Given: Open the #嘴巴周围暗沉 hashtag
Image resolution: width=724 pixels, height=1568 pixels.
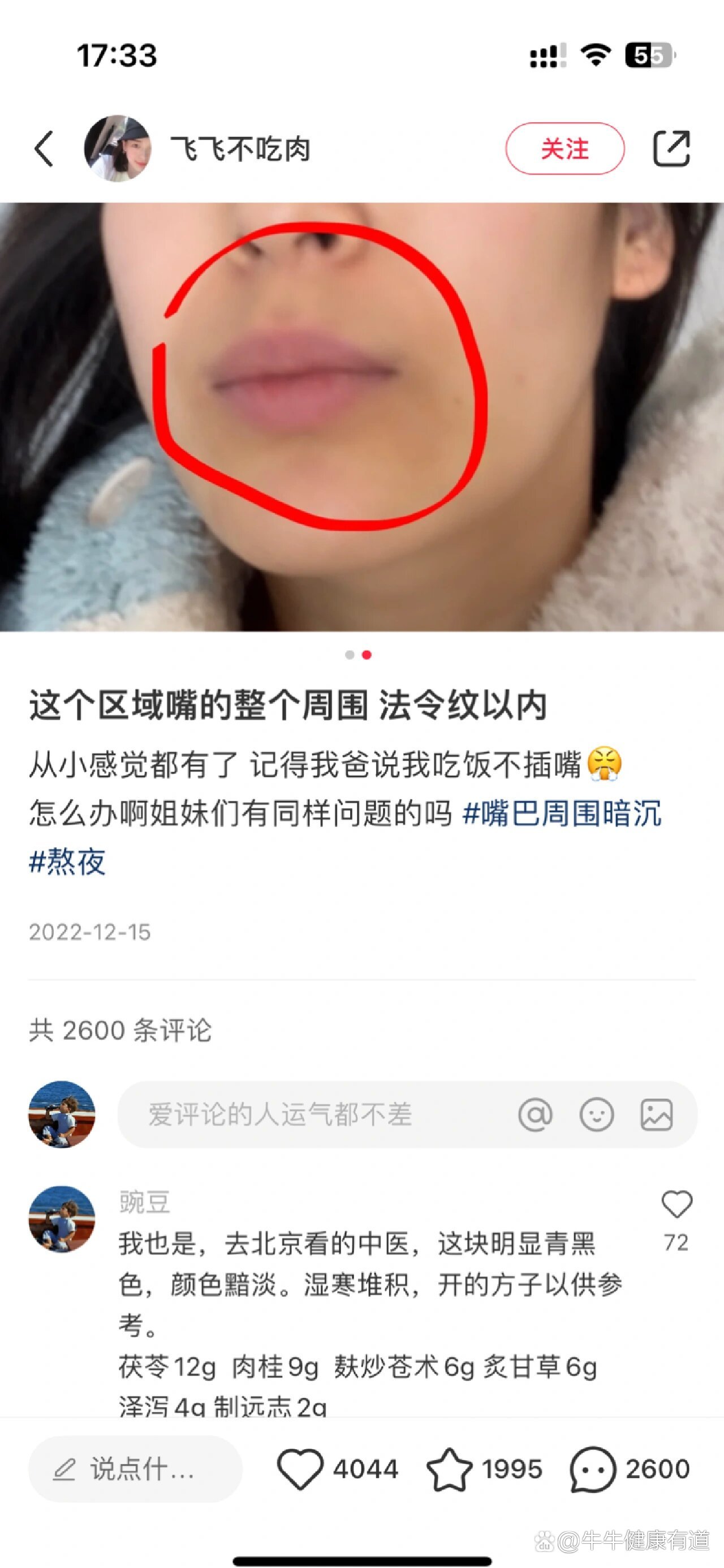Looking at the screenshot, I should 562,813.
